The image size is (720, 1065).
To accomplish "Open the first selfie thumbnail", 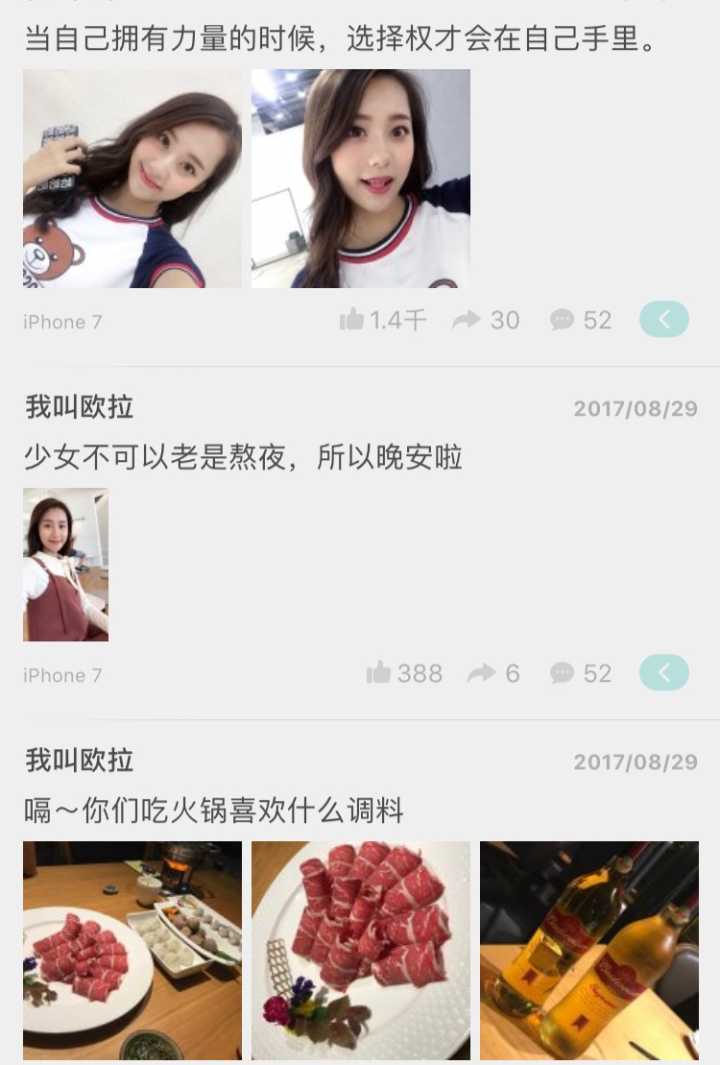I will [x=131, y=178].
